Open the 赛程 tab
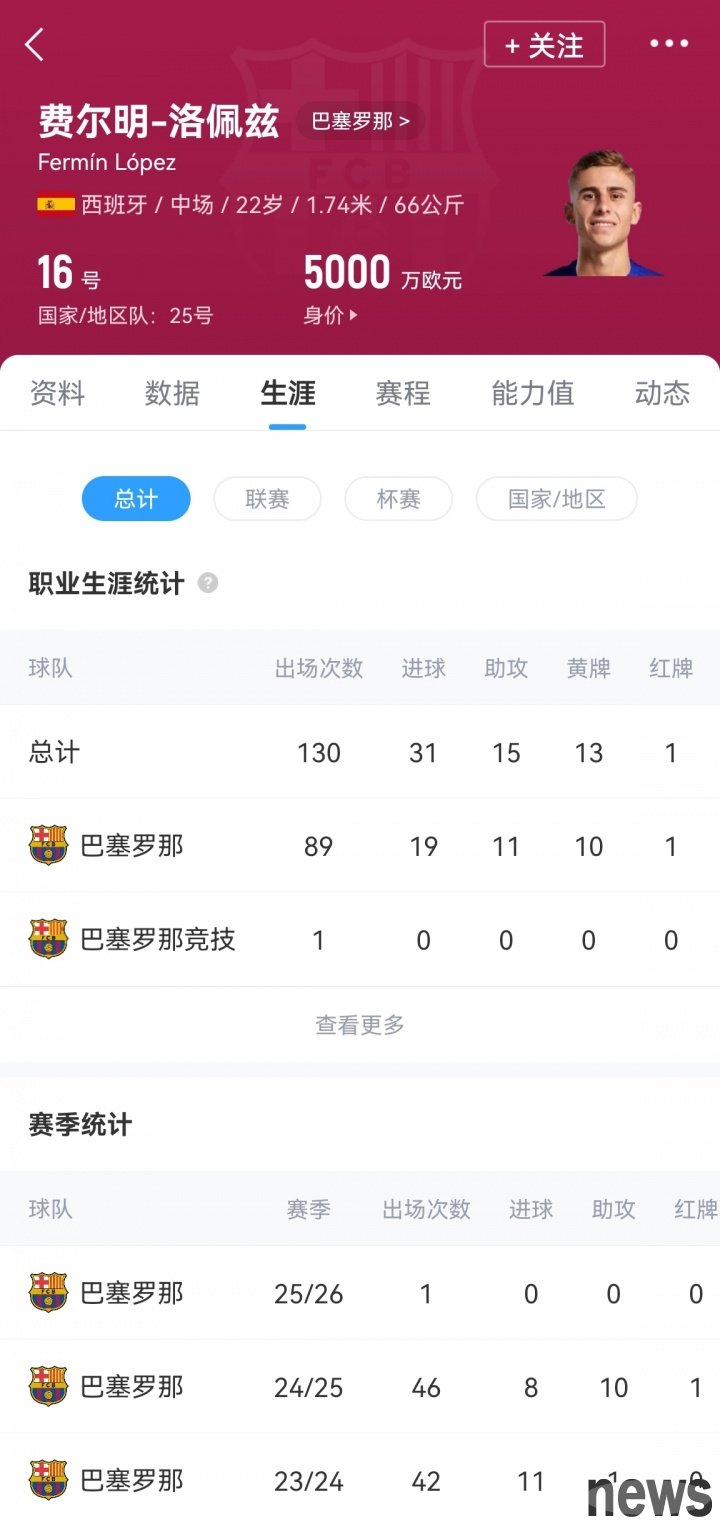This screenshot has width=720, height=1522. (403, 393)
